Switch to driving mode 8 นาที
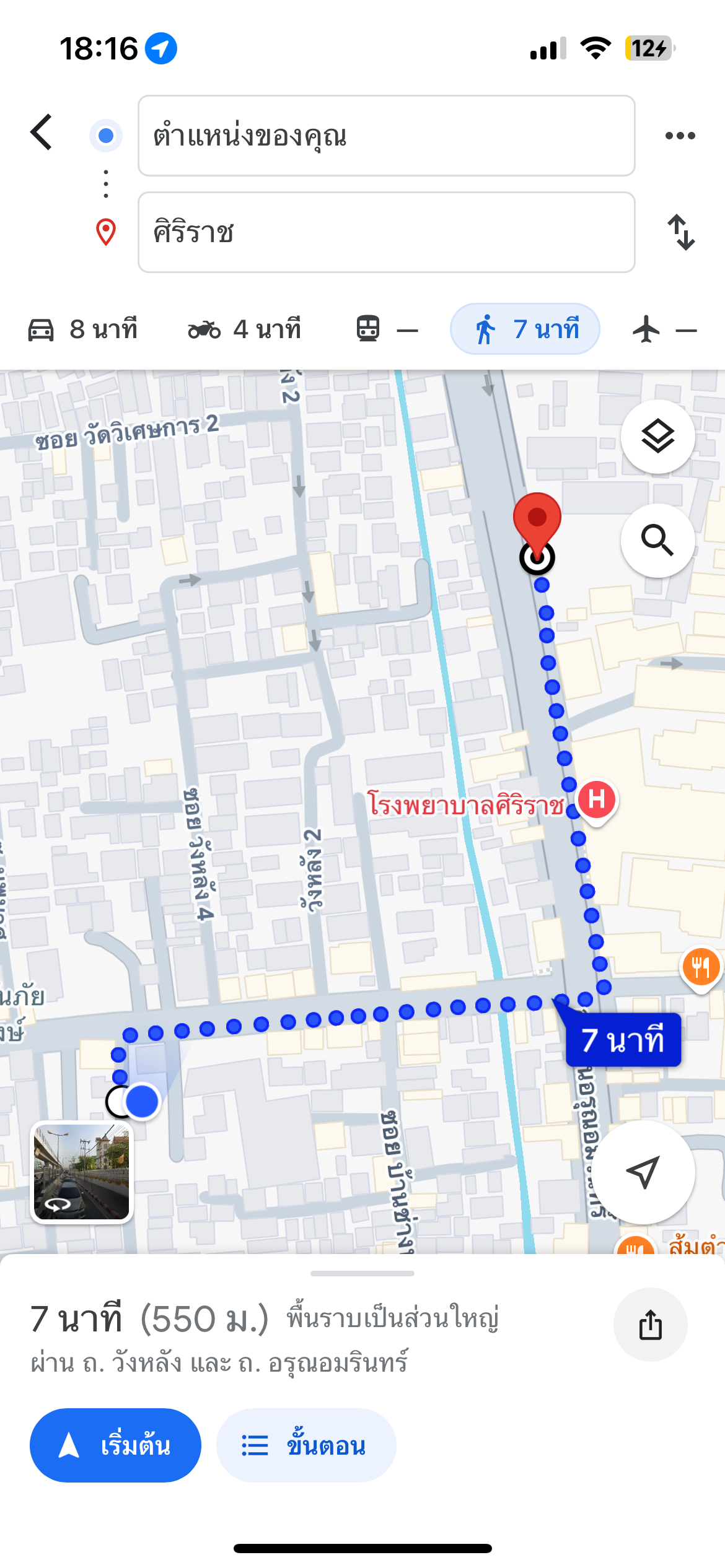This screenshot has width=725, height=1568. (x=83, y=329)
